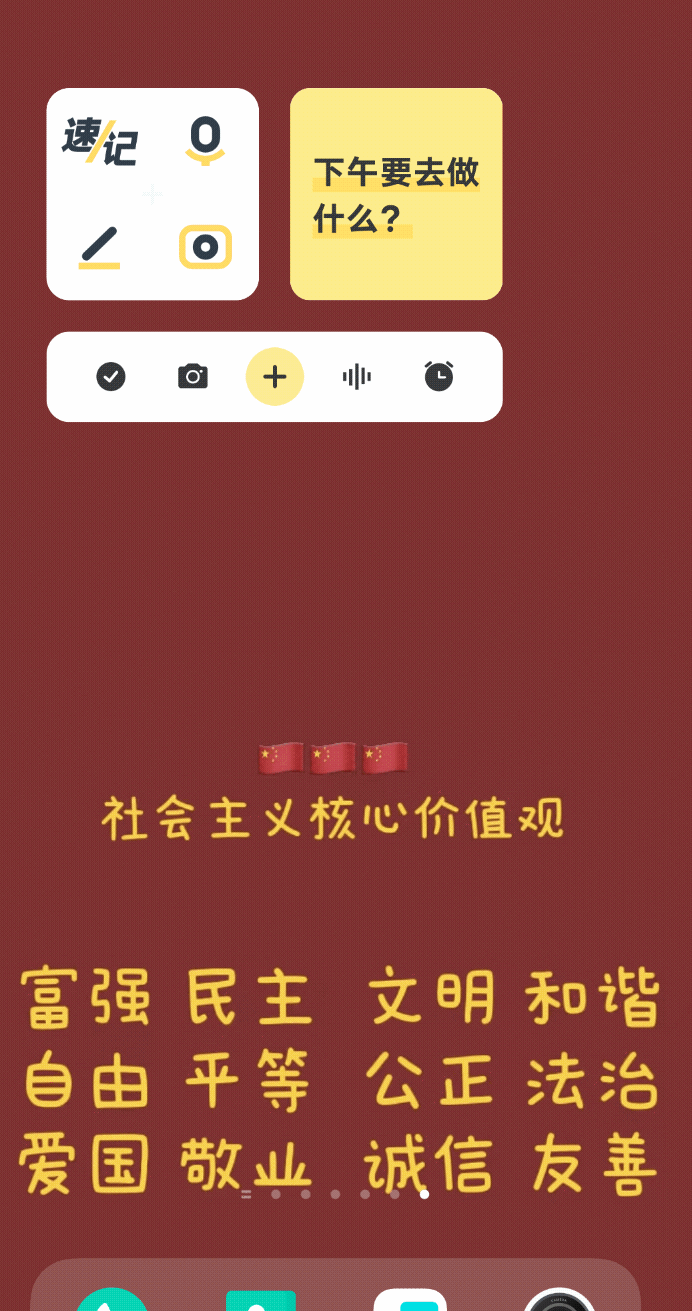Start a voice memo with the microphone icon

pos(205,141)
